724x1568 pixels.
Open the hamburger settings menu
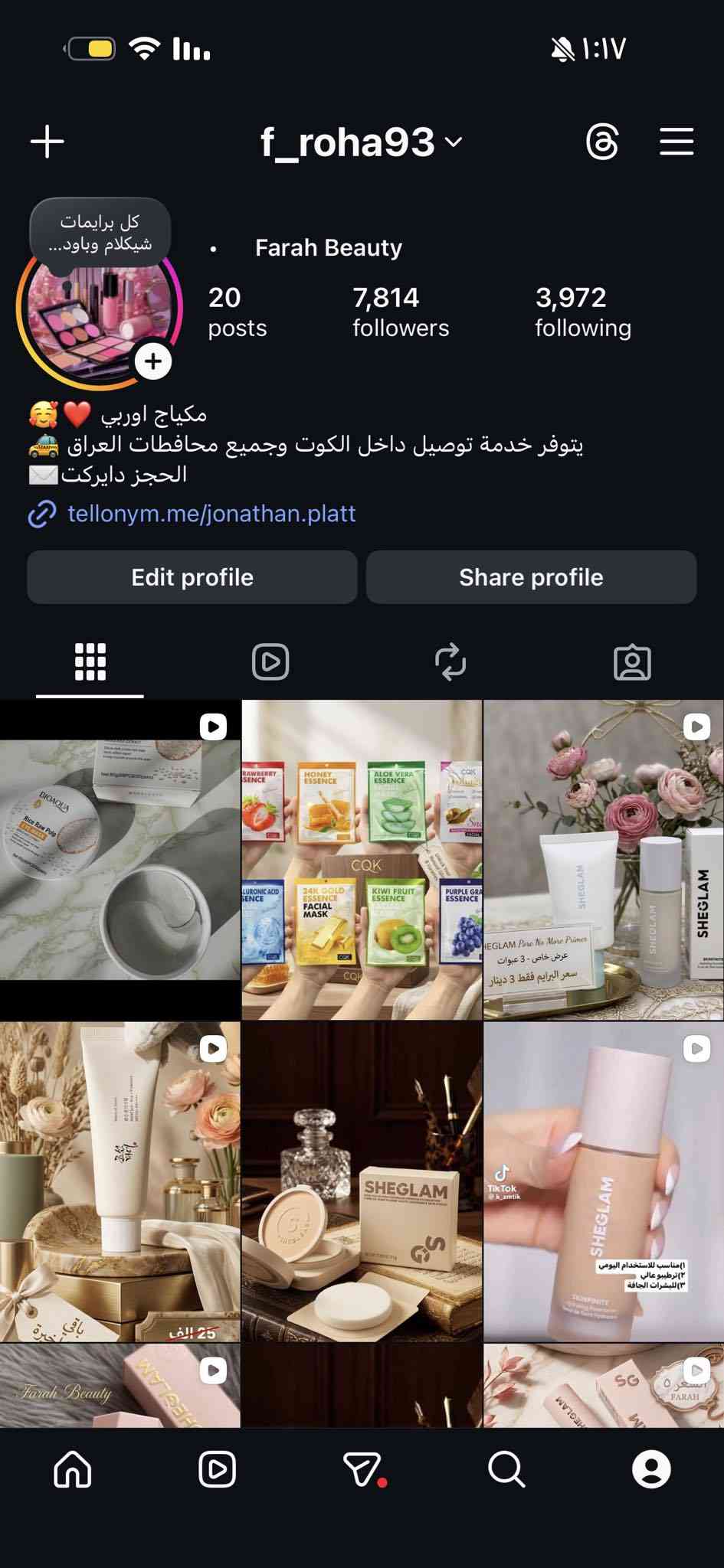pos(676,142)
